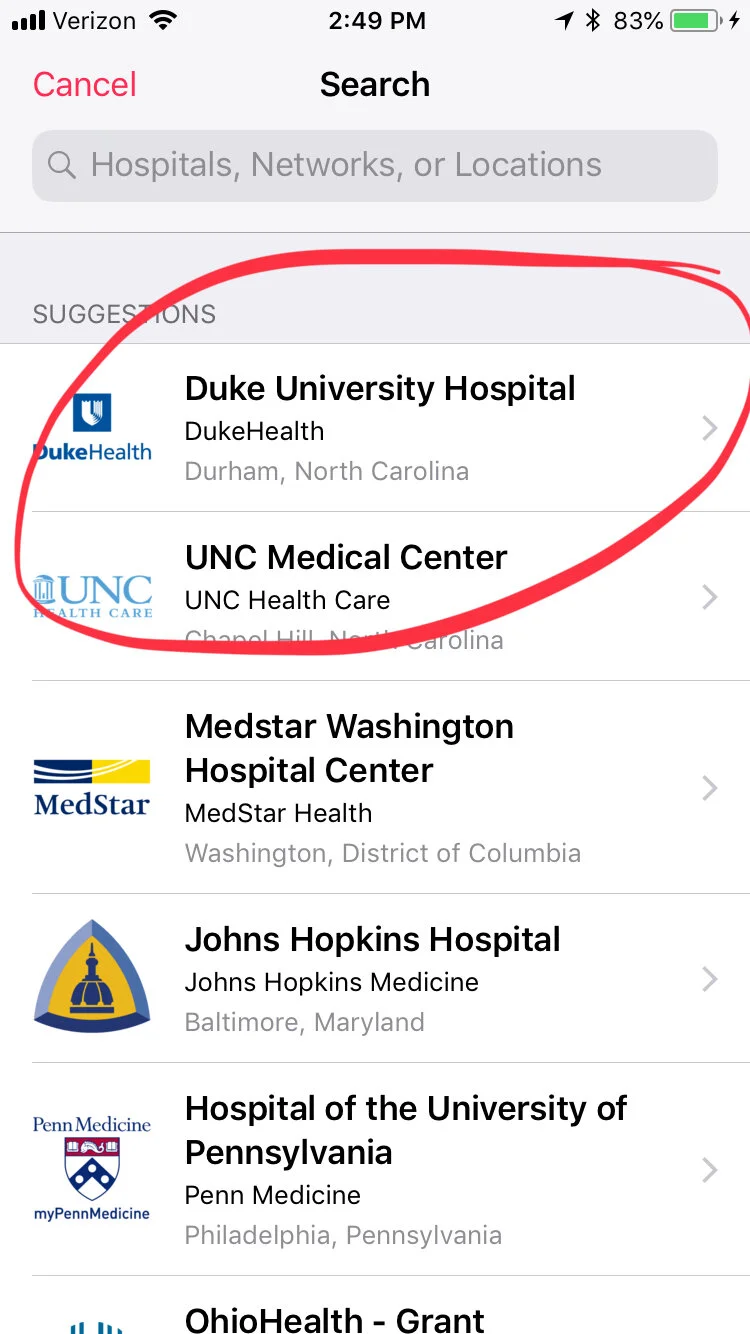Choose Medstar Washington Hospital Center

pos(380,788)
